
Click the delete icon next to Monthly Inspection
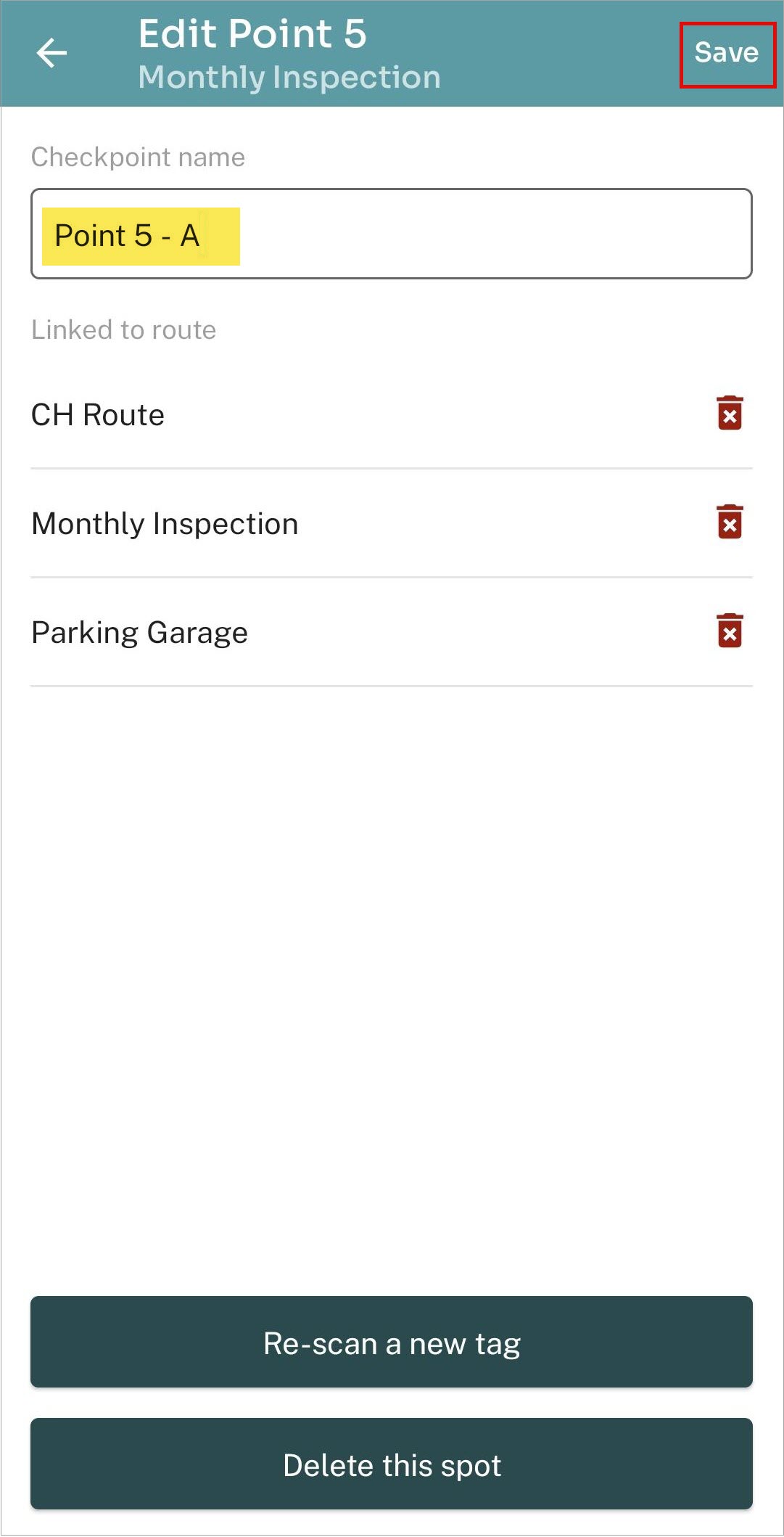point(730,522)
